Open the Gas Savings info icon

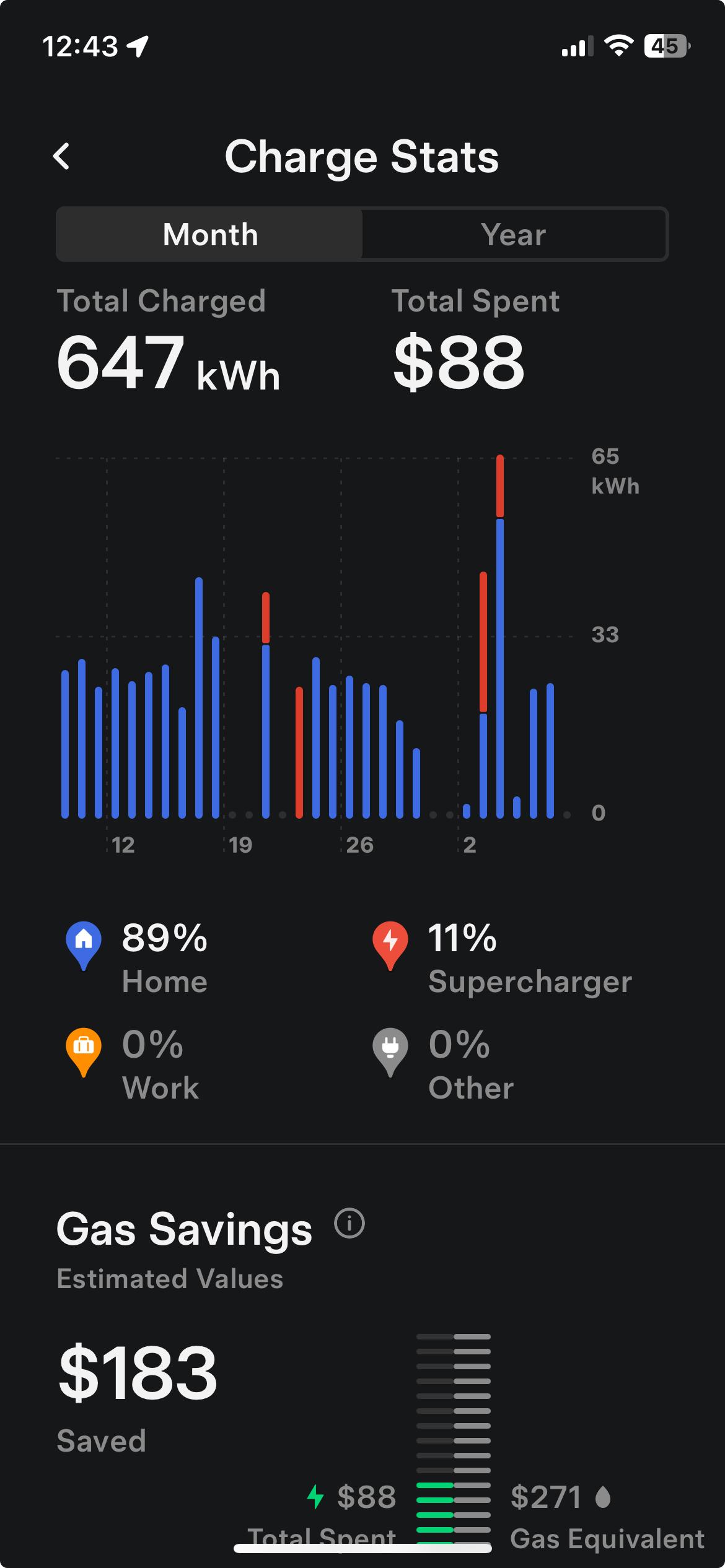pyautogui.click(x=349, y=1224)
